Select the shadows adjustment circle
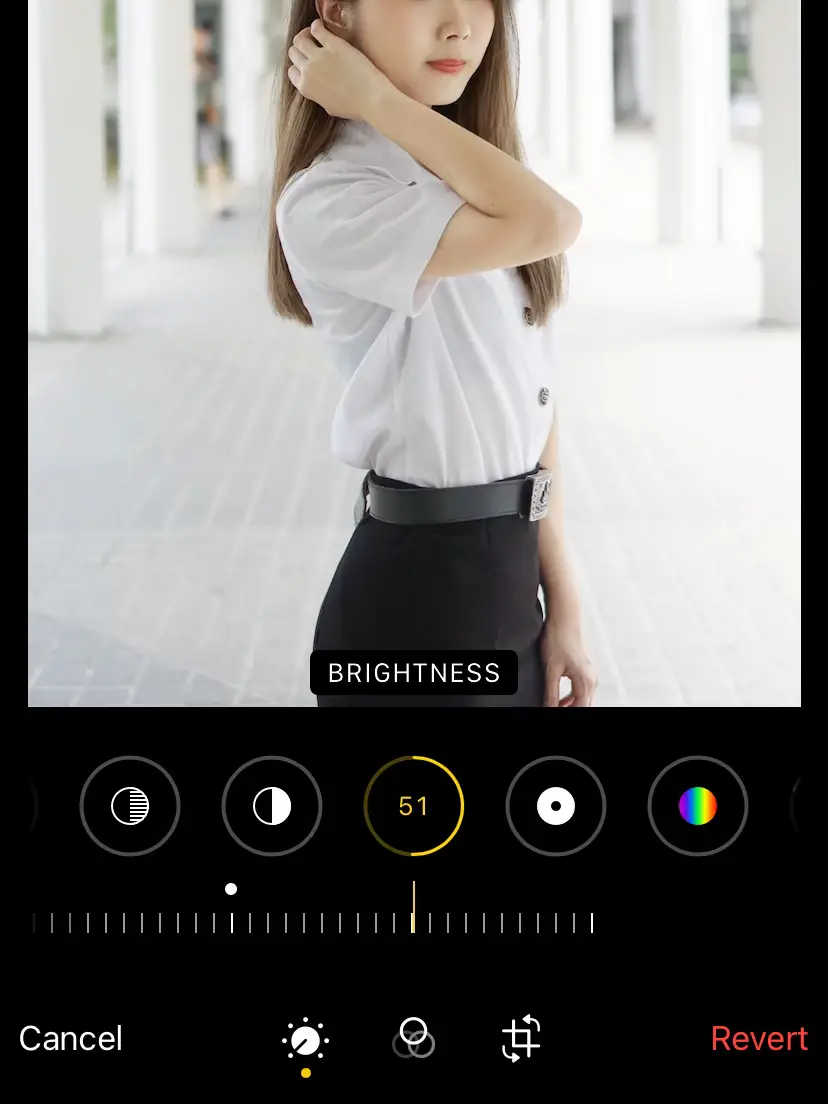The image size is (828, 1104). [130, 806]
